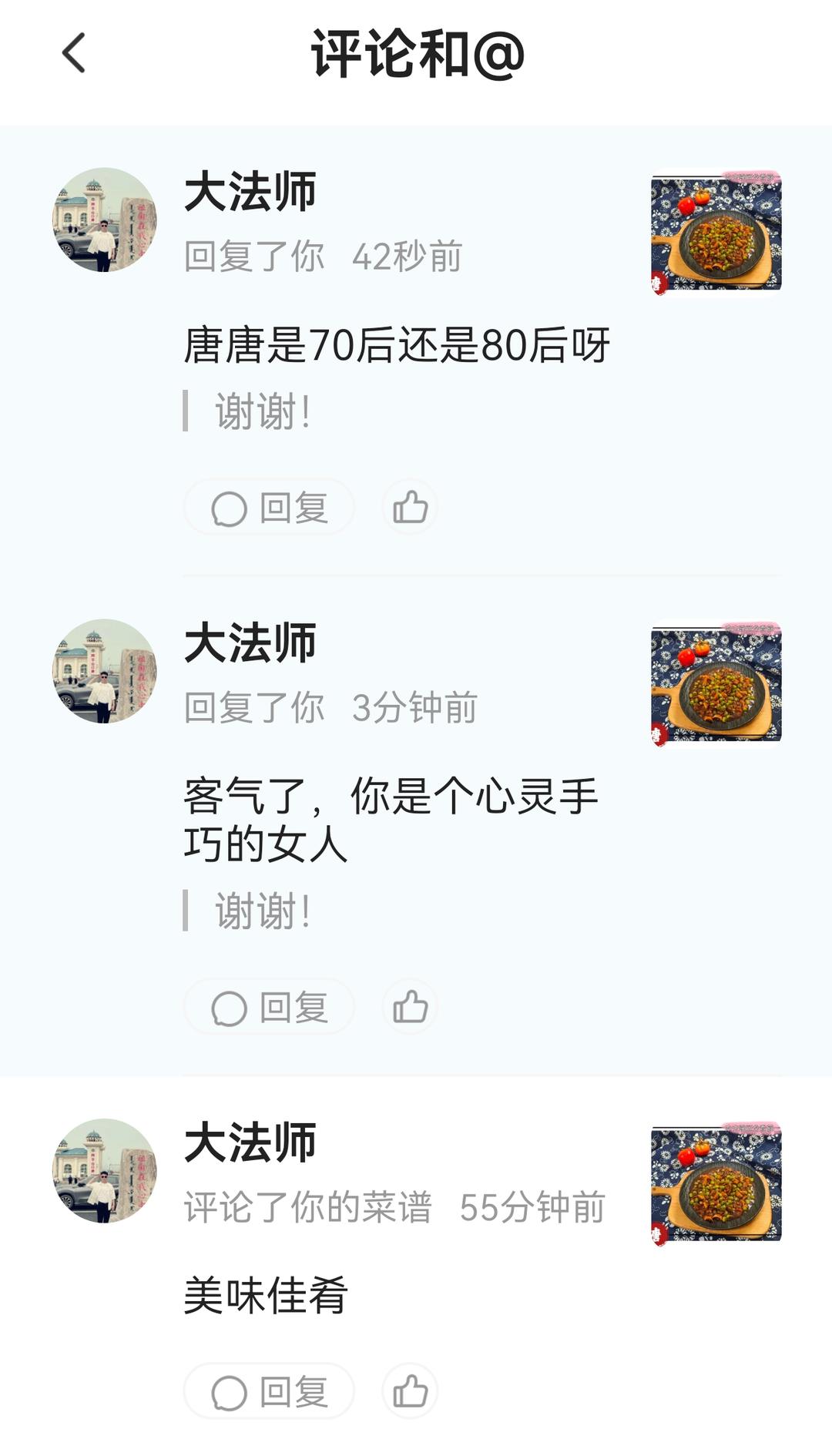
Task: Reply to the 唐唐是70后还是80后呀 comment
Action: point(269,508)
